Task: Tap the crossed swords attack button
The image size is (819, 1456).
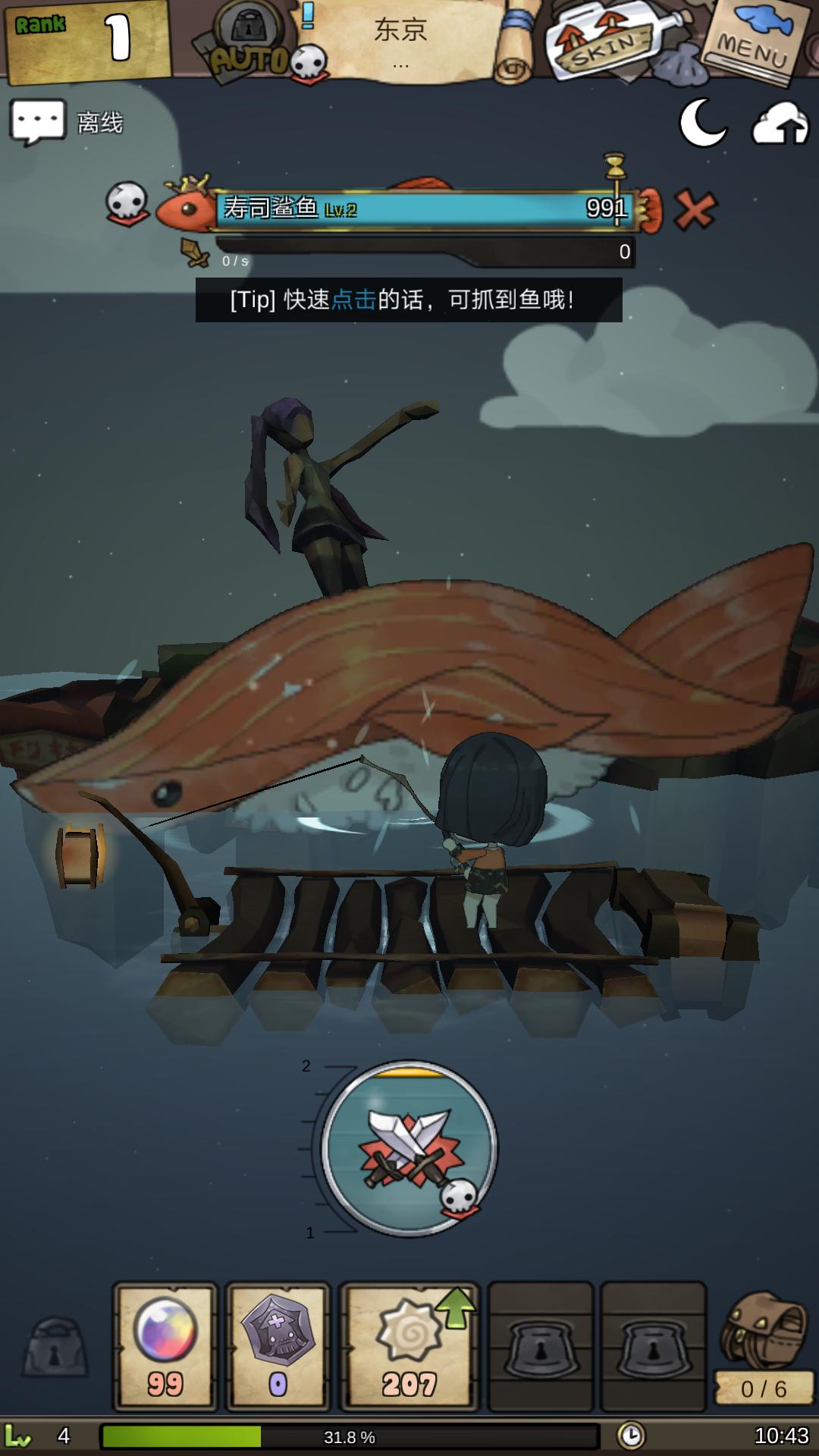Action: point(409,1148)
